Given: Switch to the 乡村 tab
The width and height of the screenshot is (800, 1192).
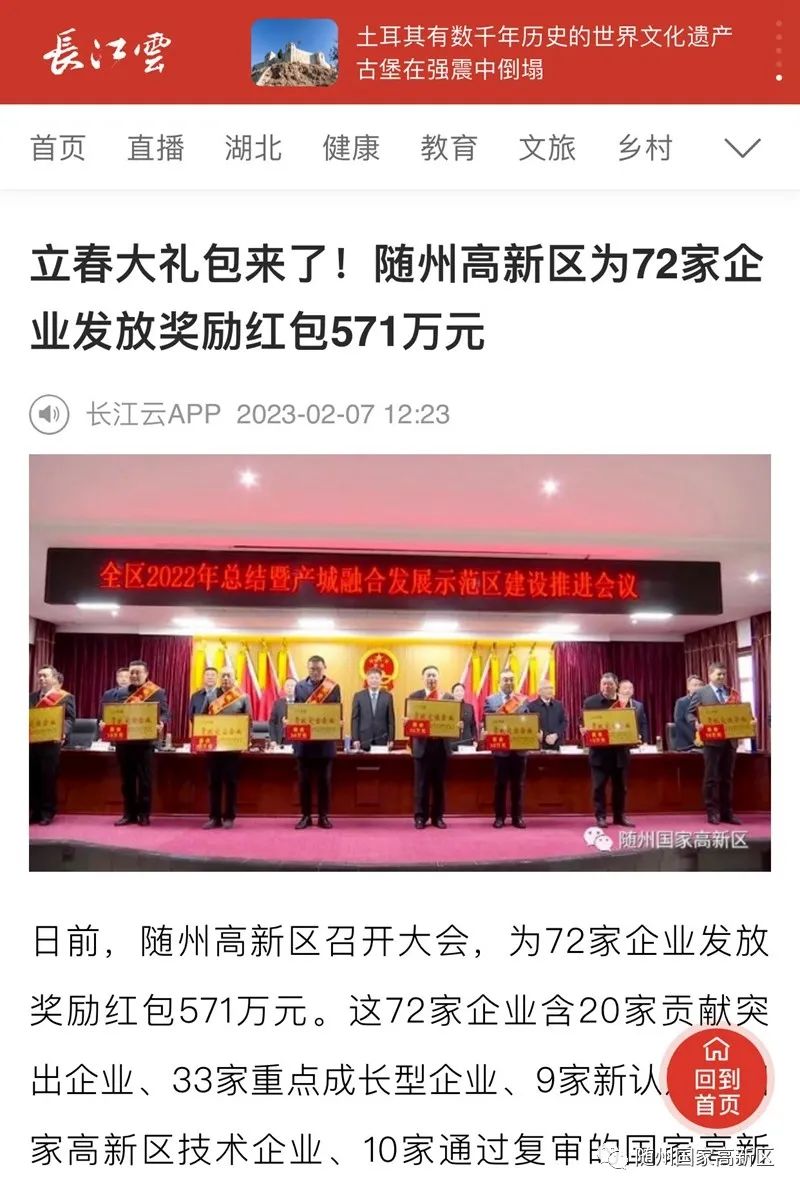Looking at the screenshot, I should click(645, 148).
